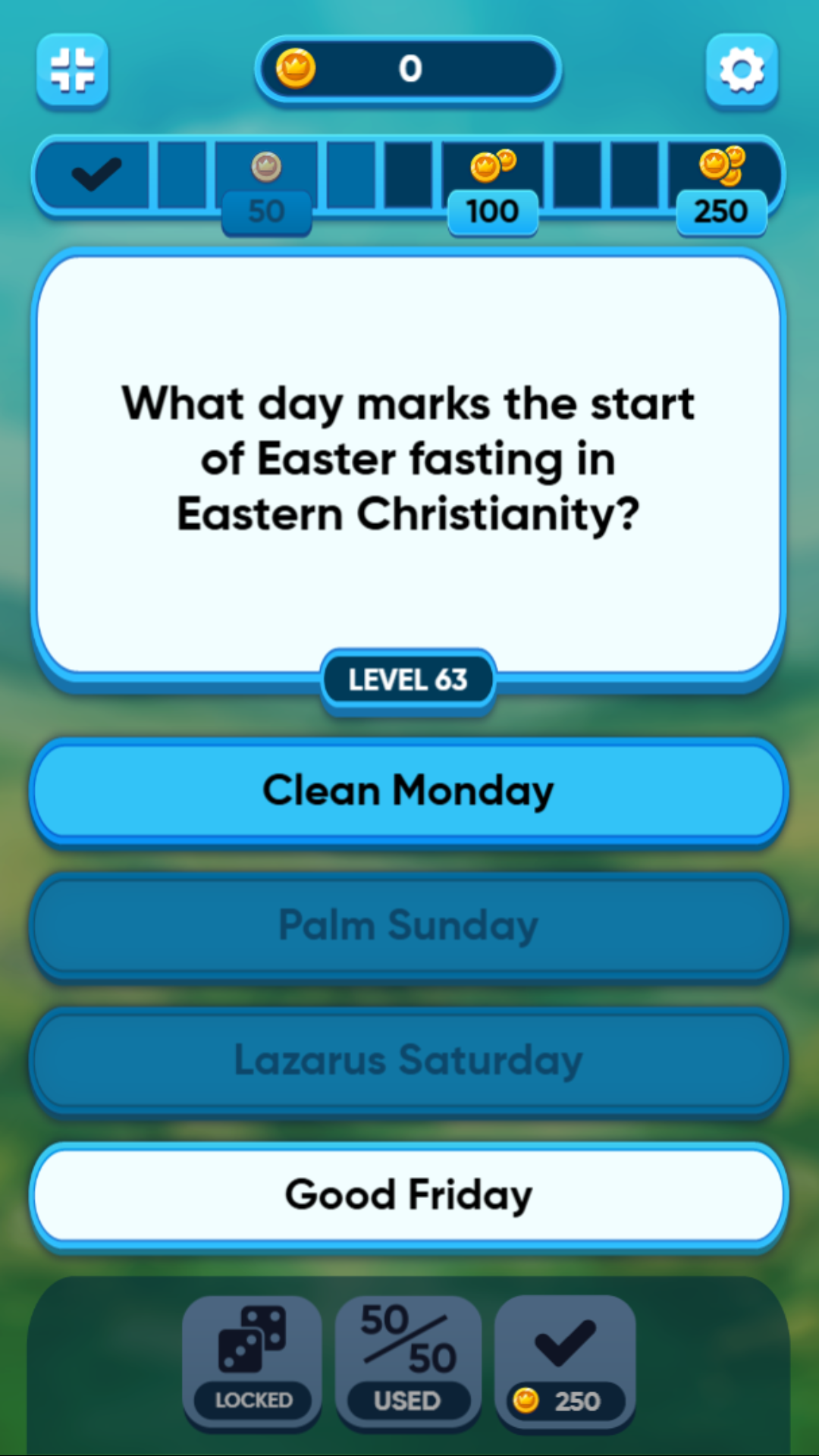Viewport: 819px width, 1456px height.
Task: Click the LEVEL 63 badge
Action: [408, 680]
